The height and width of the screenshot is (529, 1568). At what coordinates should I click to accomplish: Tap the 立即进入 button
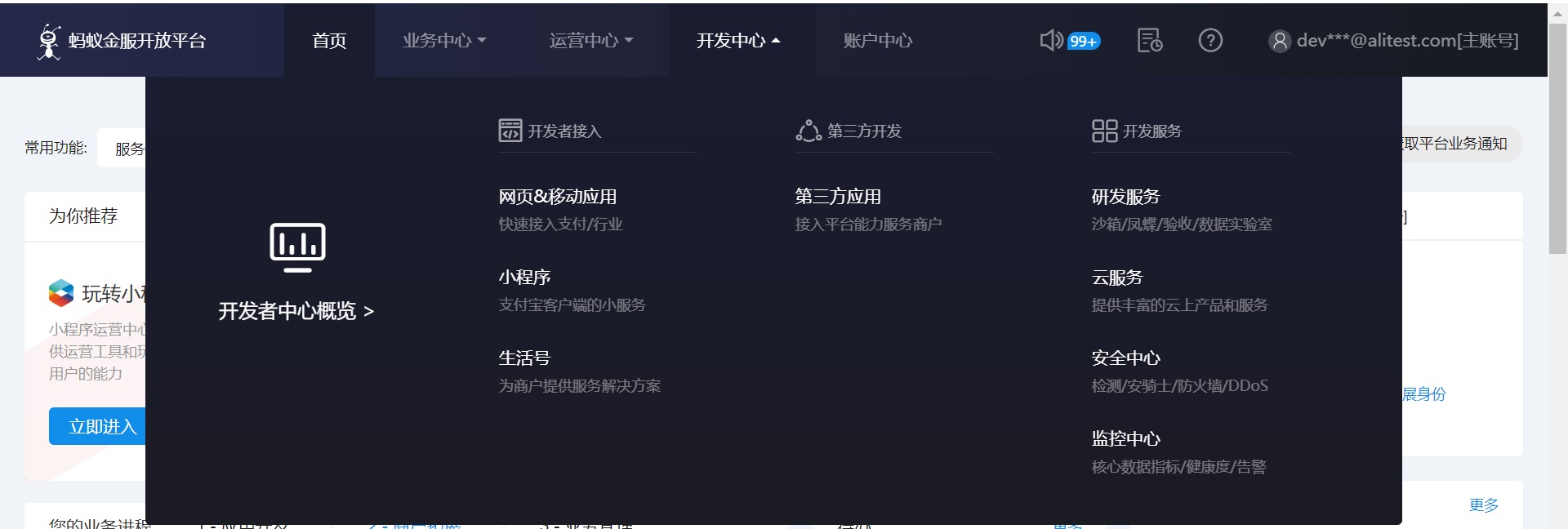(98, 426)
